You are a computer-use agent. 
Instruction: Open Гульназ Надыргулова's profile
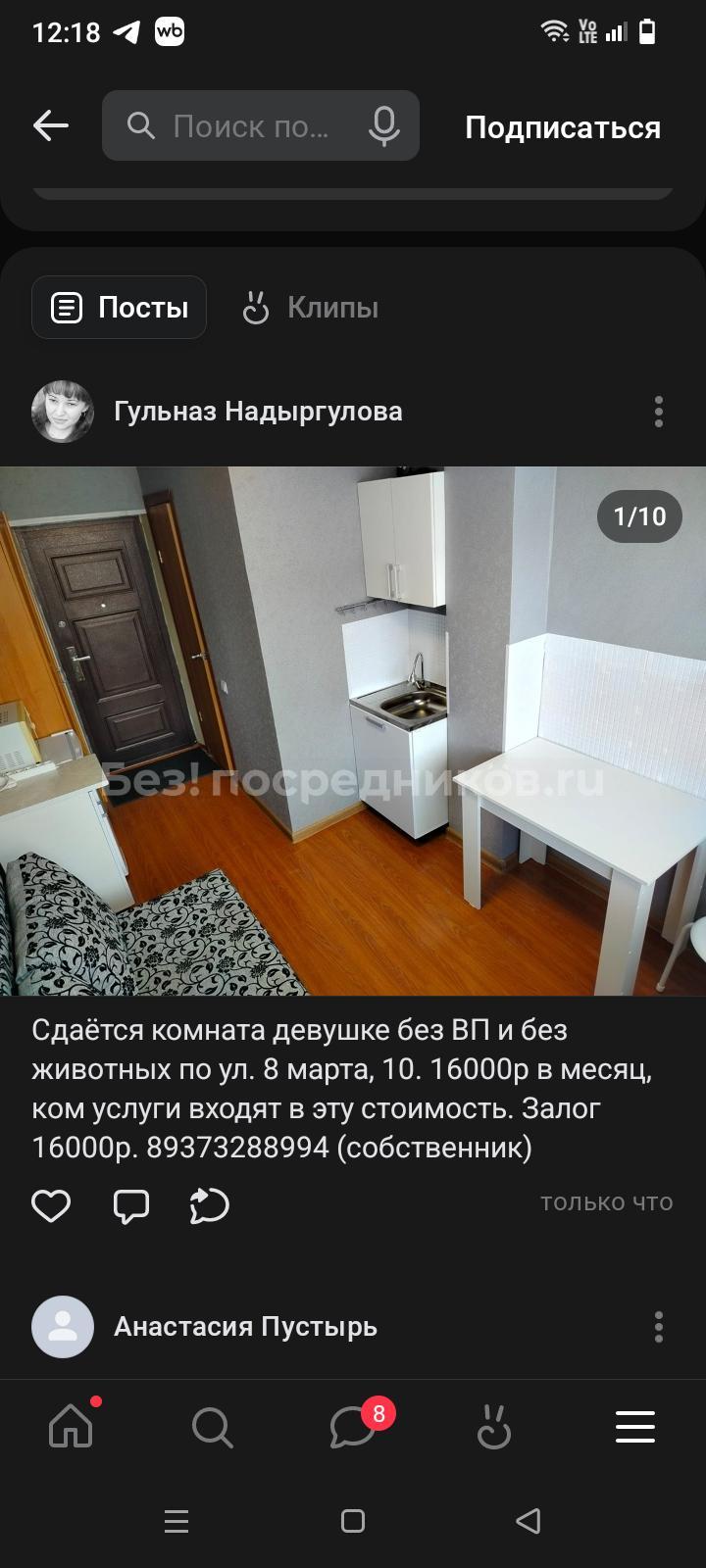point(258,411)
